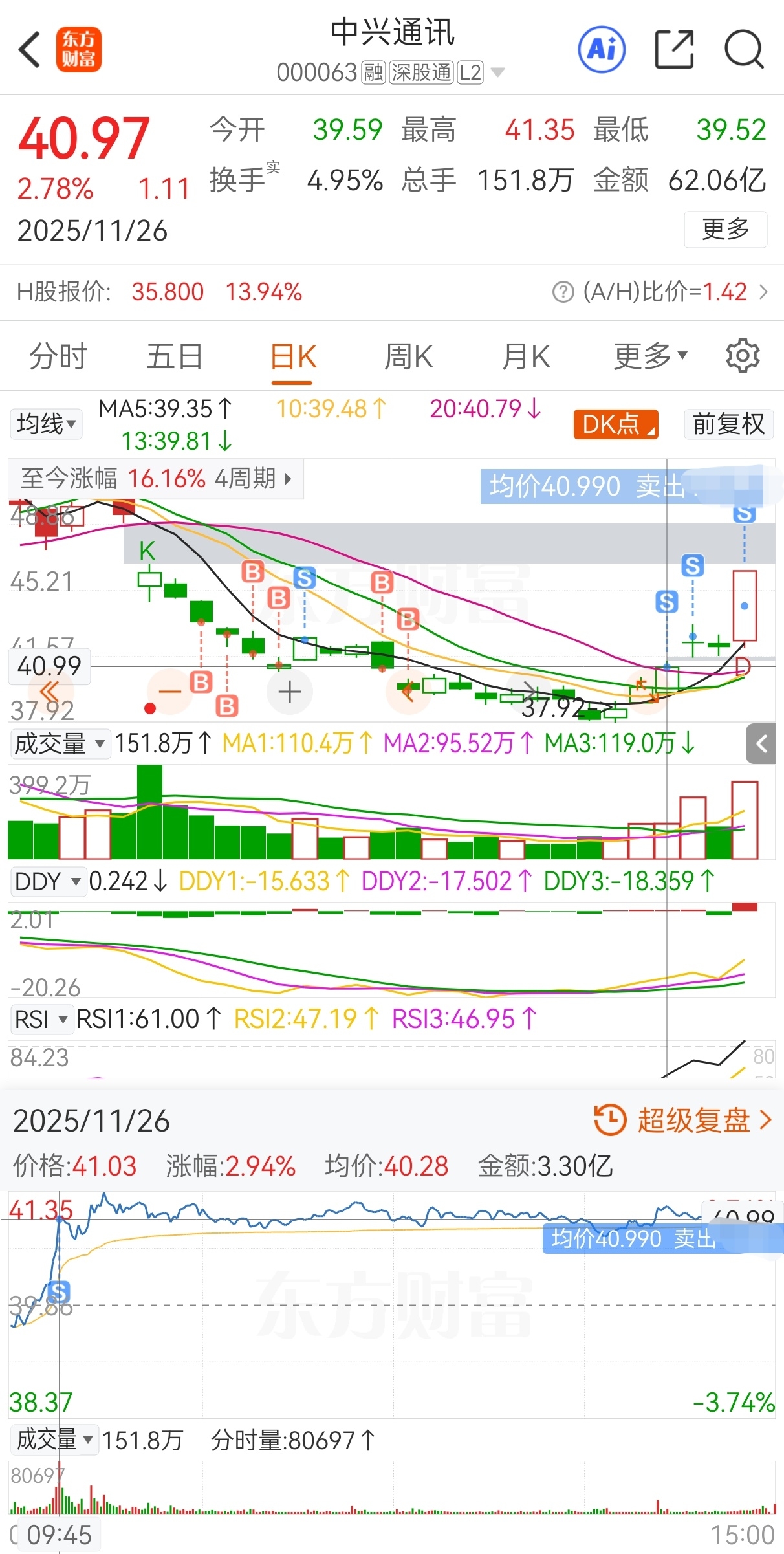The image size is (784, 1554).
Task: Share this stock page
Action: click(x=675, y=49)
